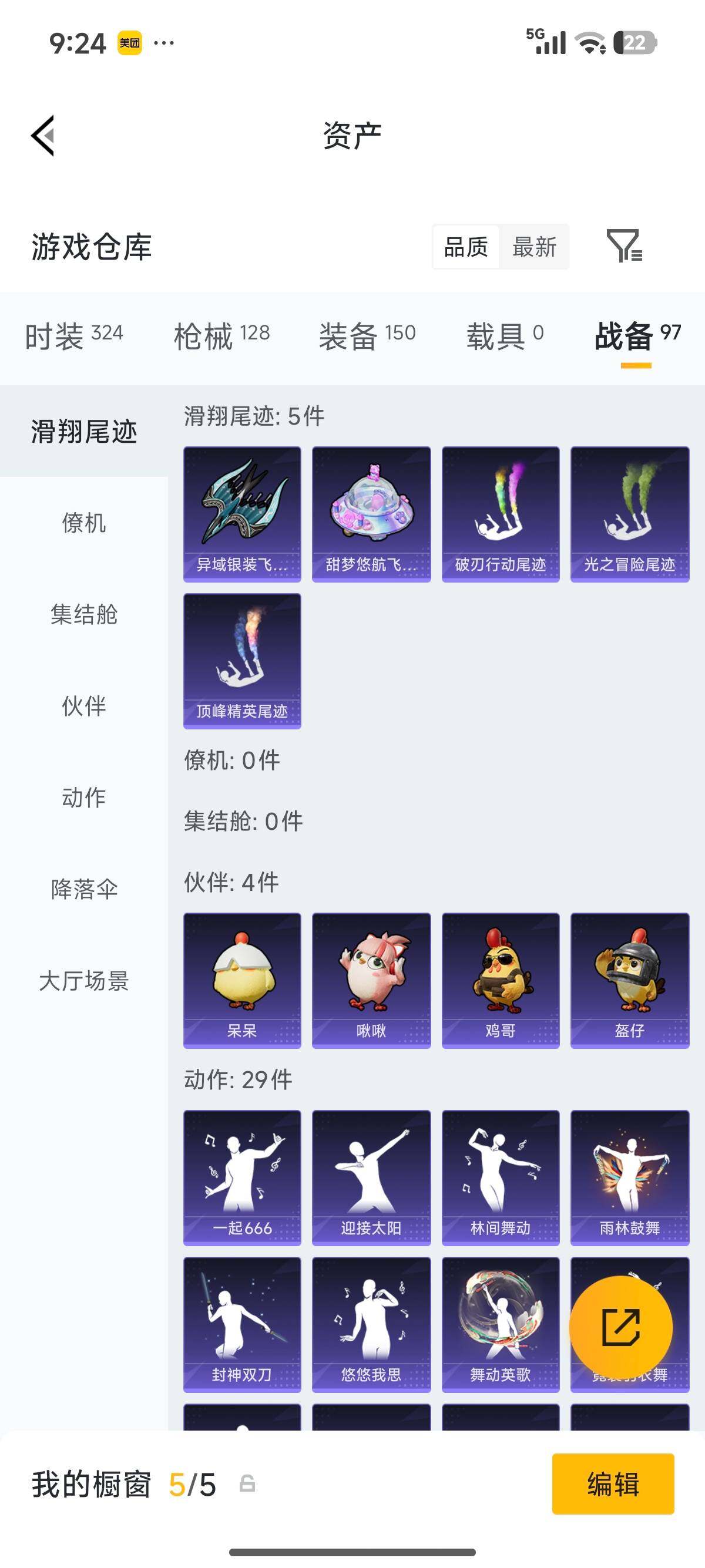
Task: Switch sorting to 品质
Action: [x=466, y=246]
